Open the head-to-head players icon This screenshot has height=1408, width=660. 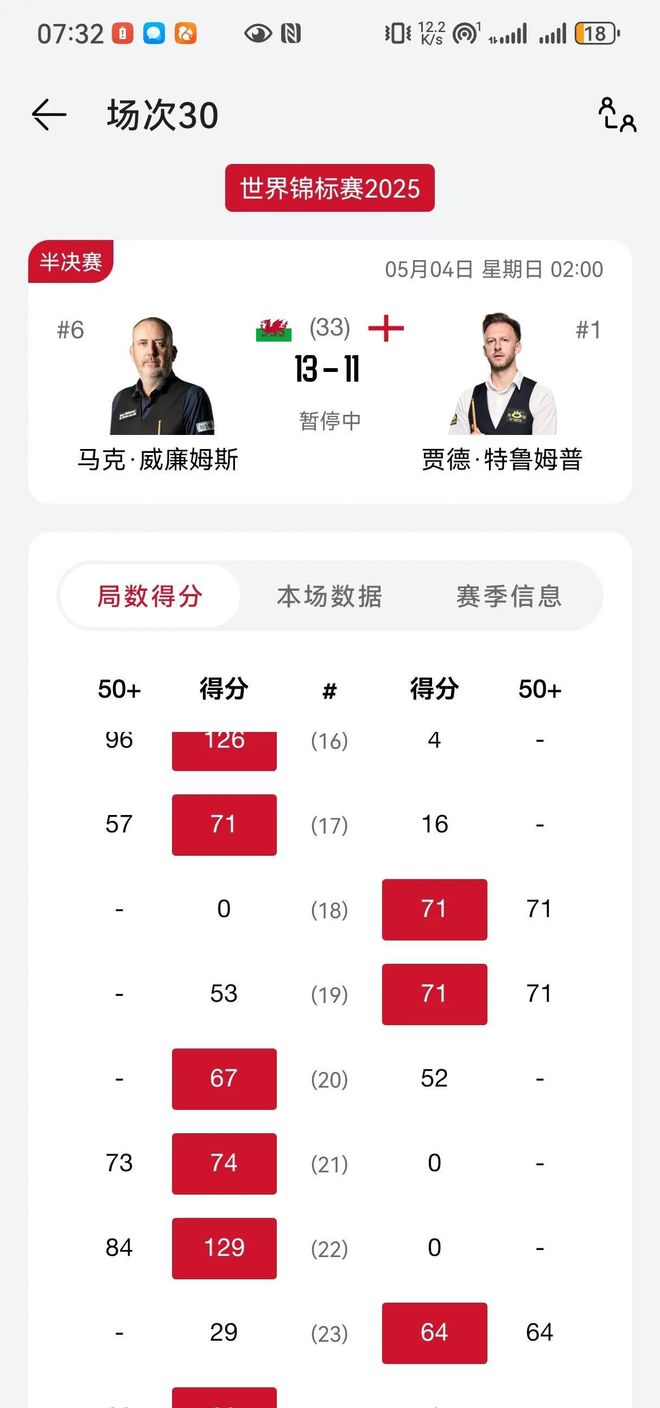(x=617, y=115)
